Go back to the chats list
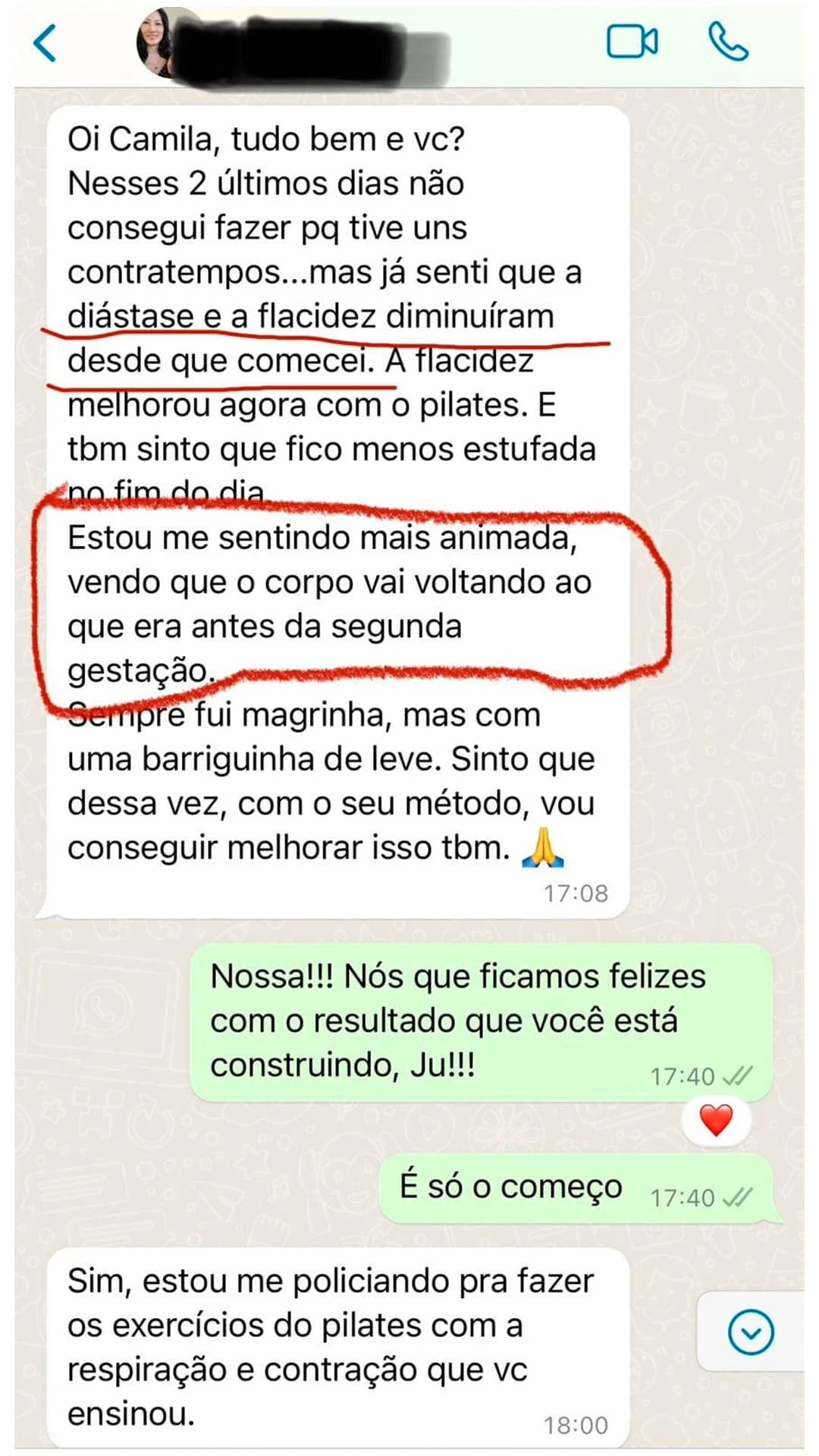Viewport: 819px width, 1456px height. click(45, 42)
